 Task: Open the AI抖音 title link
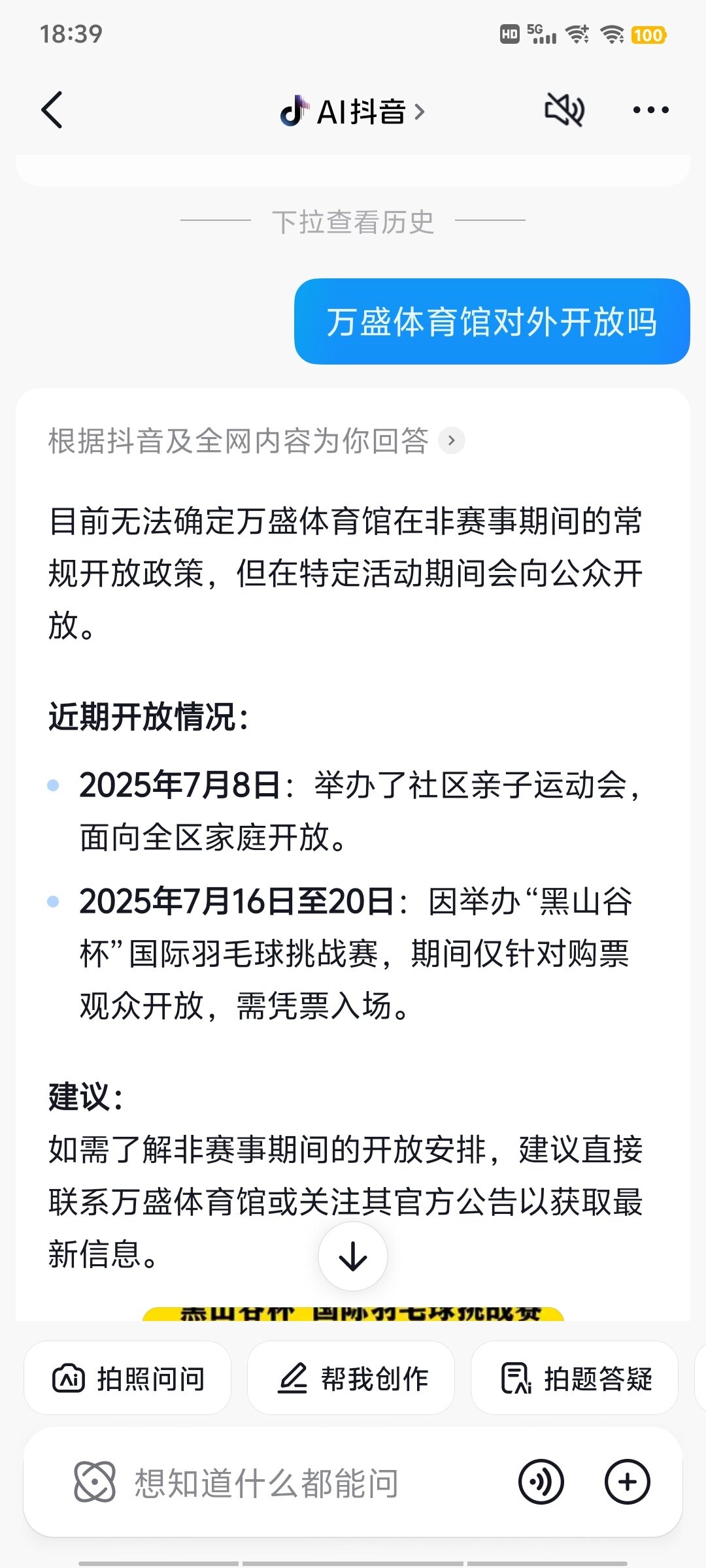tap(353, 112)
